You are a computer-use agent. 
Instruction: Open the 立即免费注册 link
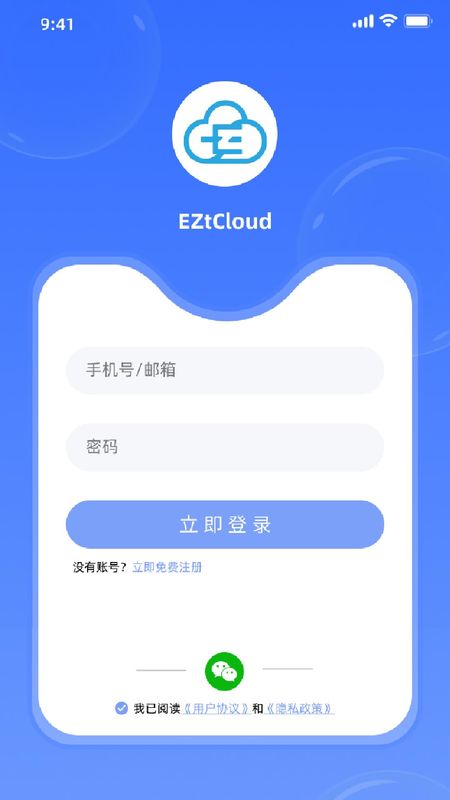[167, 567]
